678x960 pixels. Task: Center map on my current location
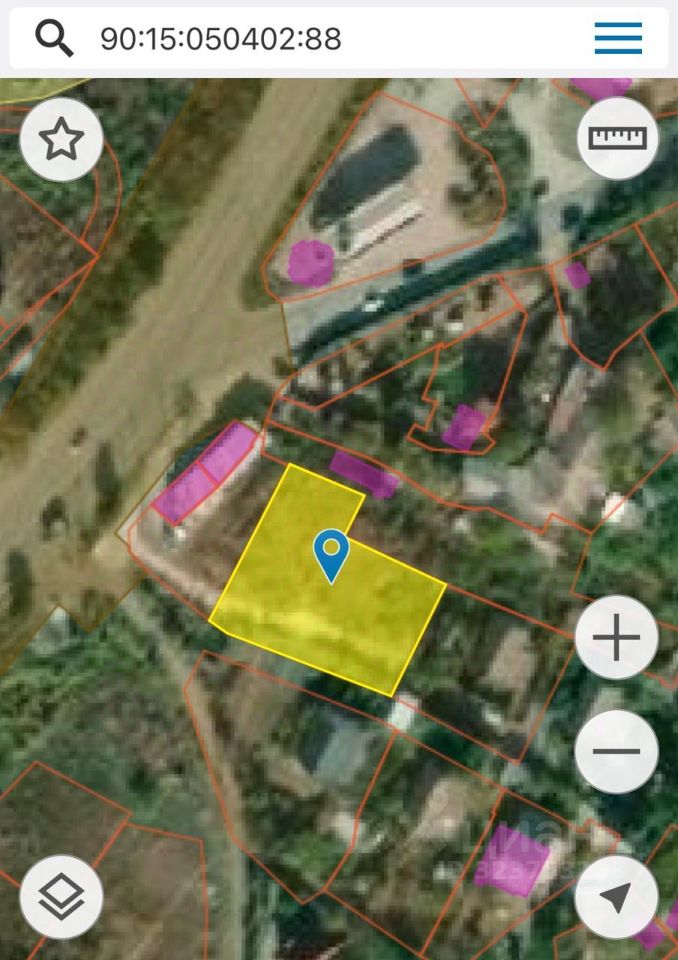(616, 896)
